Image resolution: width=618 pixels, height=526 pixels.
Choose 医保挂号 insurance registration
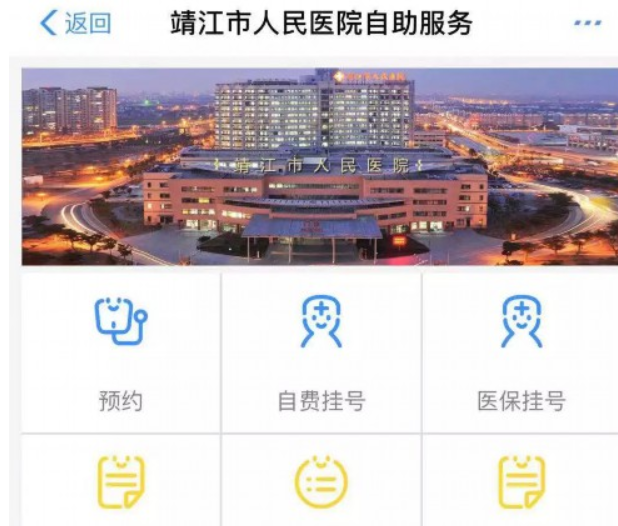(x=521, y=352)
